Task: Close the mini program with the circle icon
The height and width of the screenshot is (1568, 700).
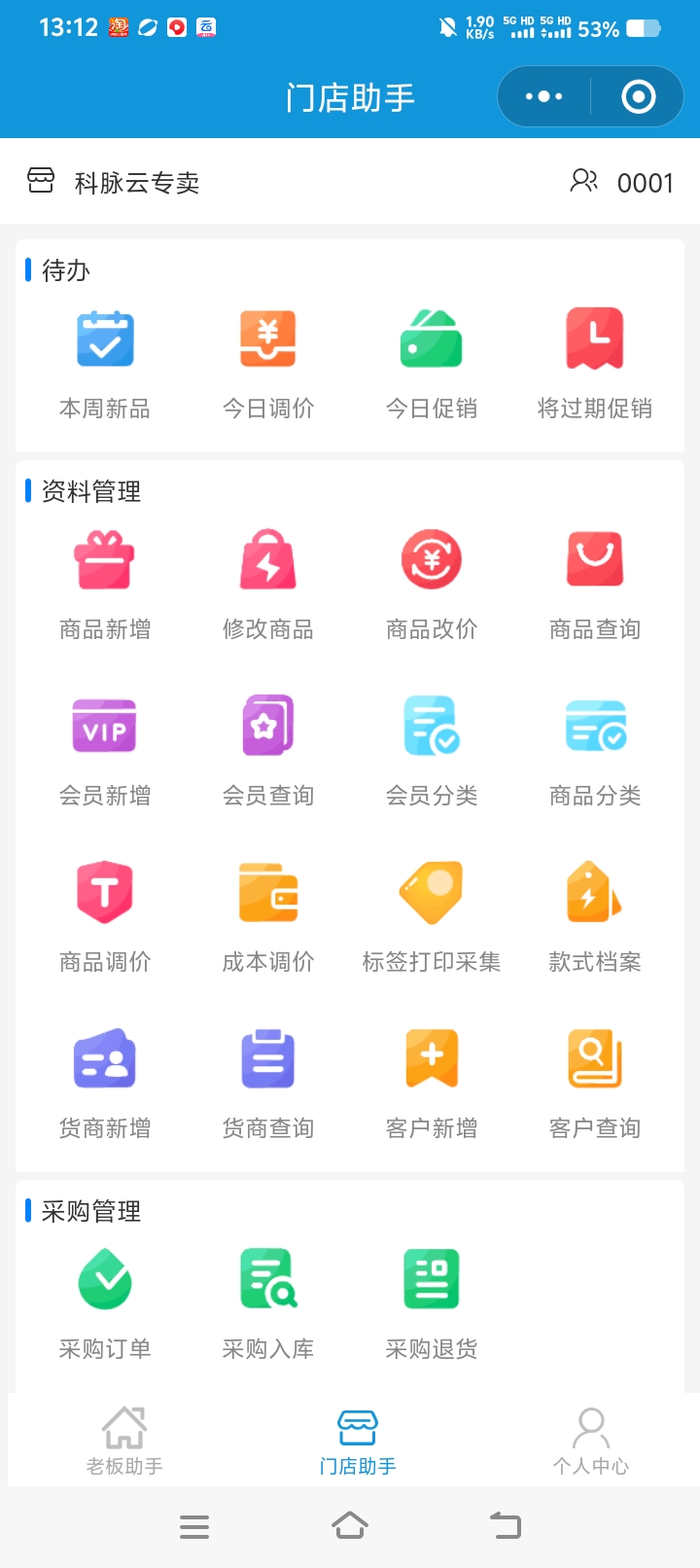Action: 638,96
